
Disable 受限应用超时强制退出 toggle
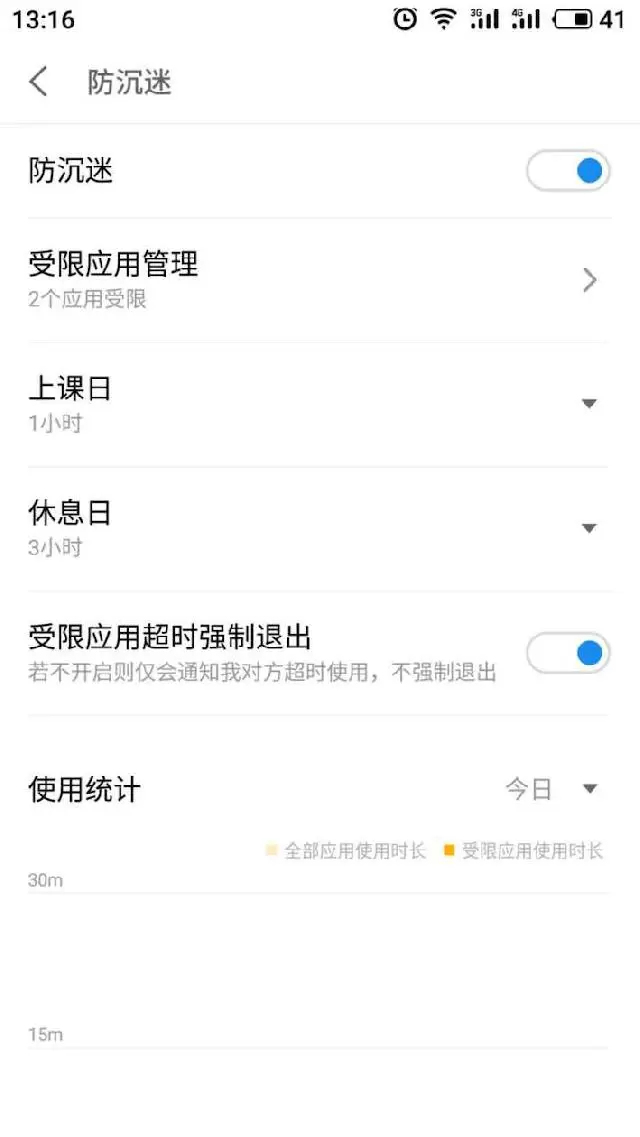[568, 654]
